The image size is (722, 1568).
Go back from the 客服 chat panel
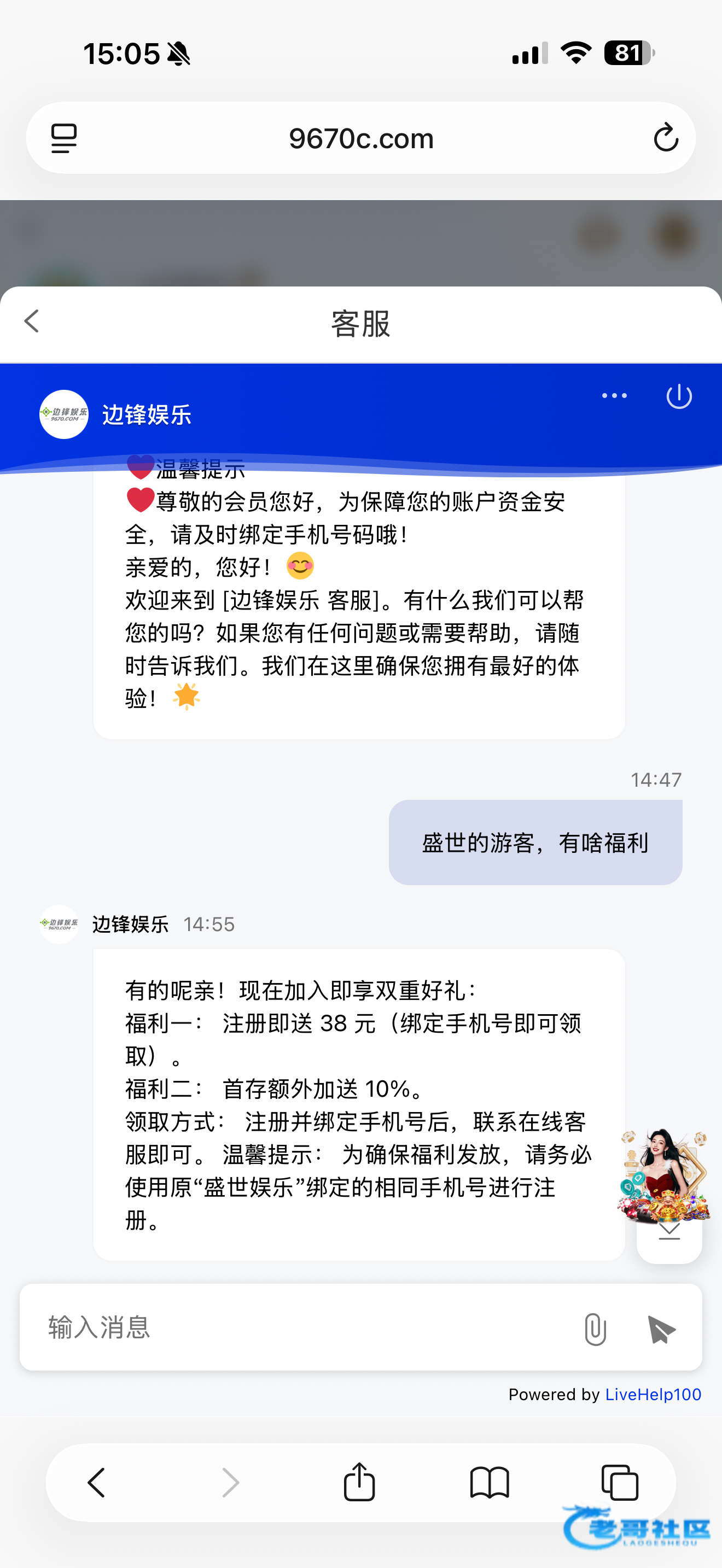(x=32, y=321)
